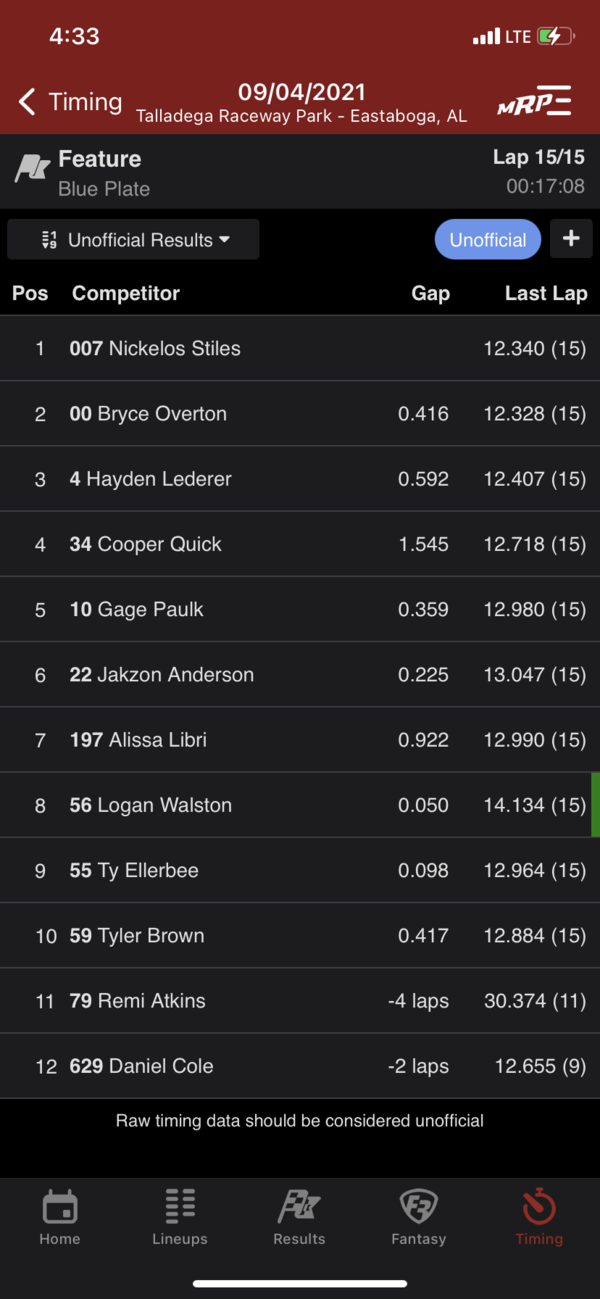Select Logan Walston's row

click(299, 805)
